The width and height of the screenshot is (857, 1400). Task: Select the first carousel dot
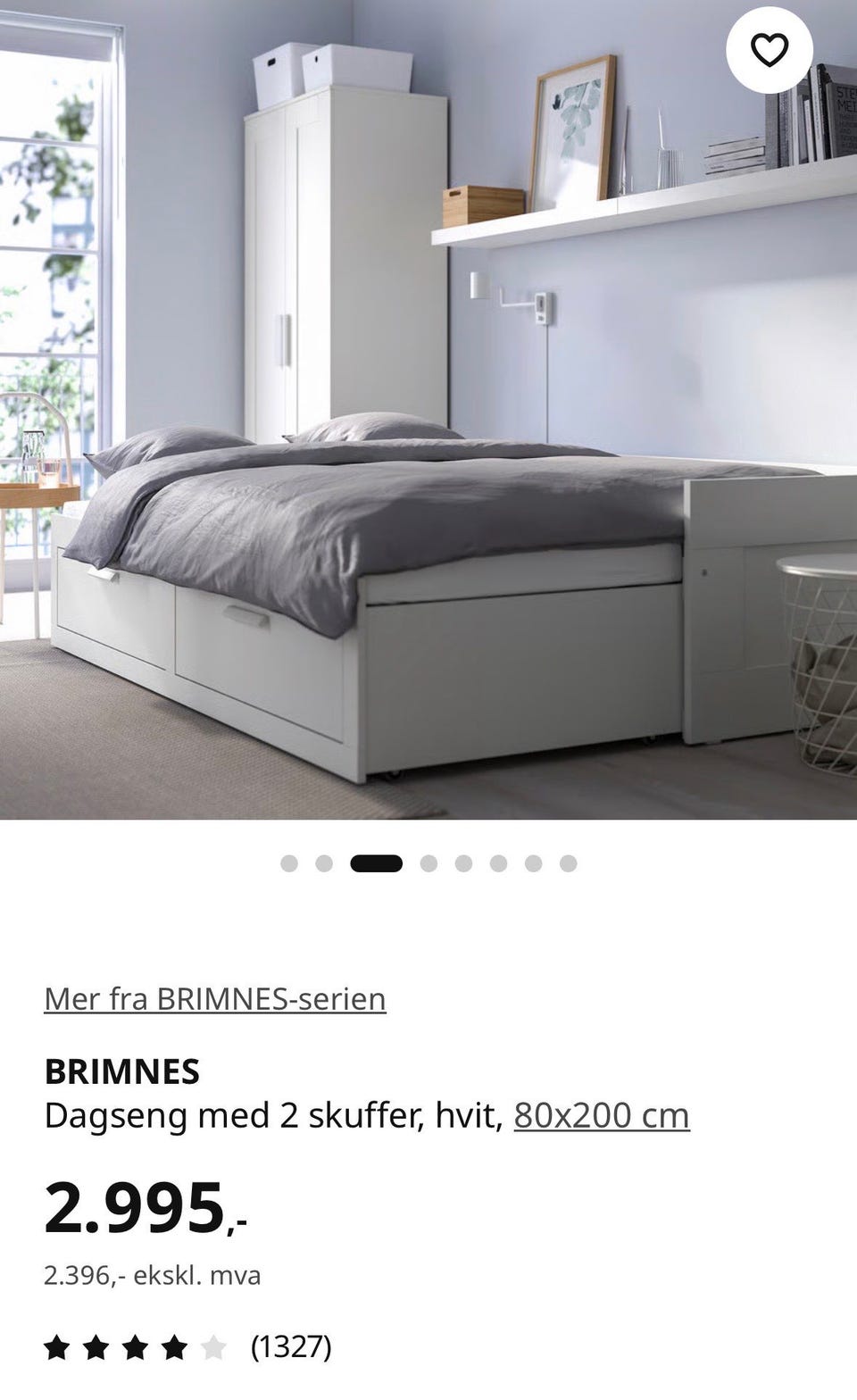click(290, 863)
